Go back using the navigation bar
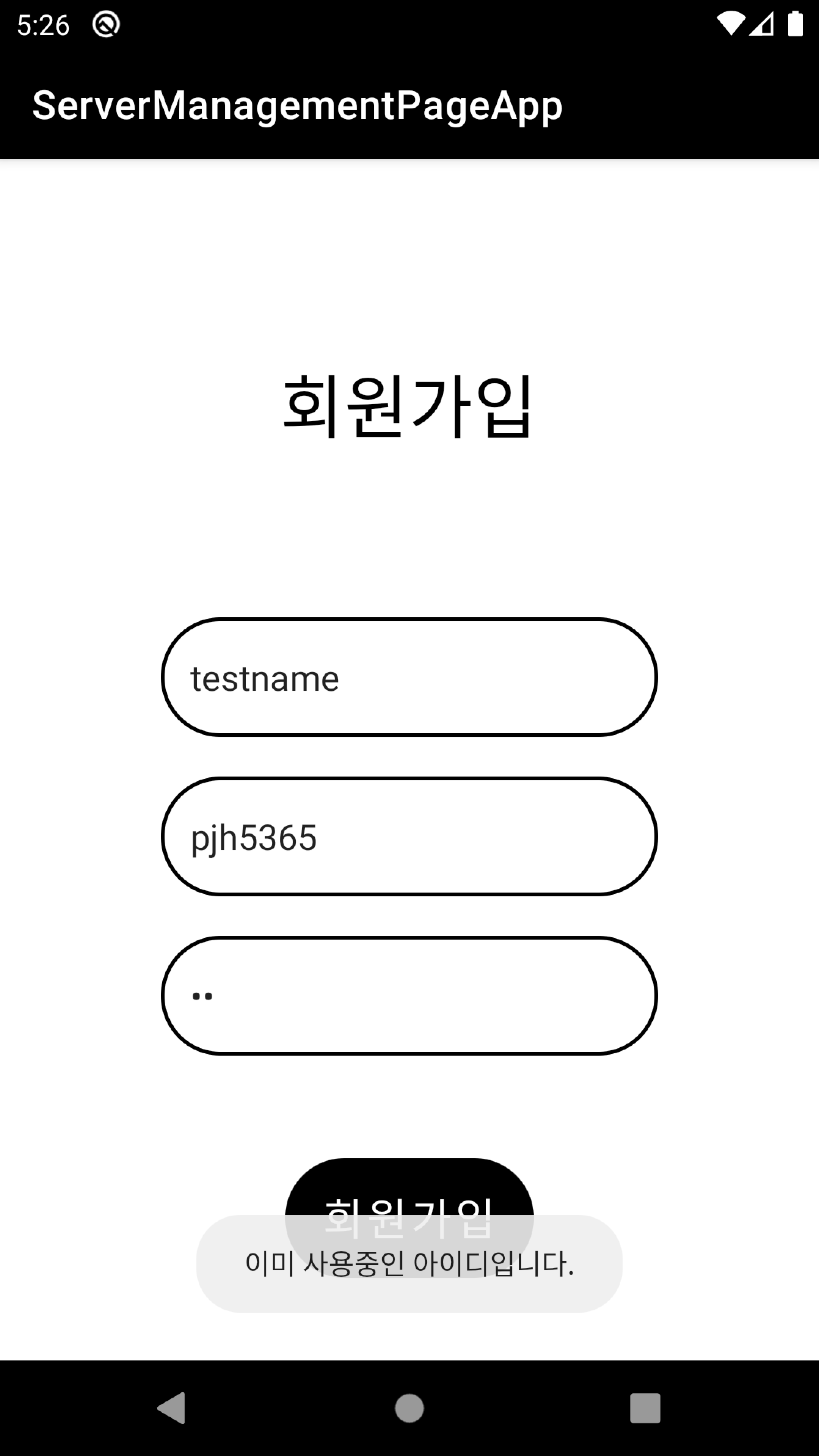Viewport: 819px width, 1456px height. point(172,1408)
